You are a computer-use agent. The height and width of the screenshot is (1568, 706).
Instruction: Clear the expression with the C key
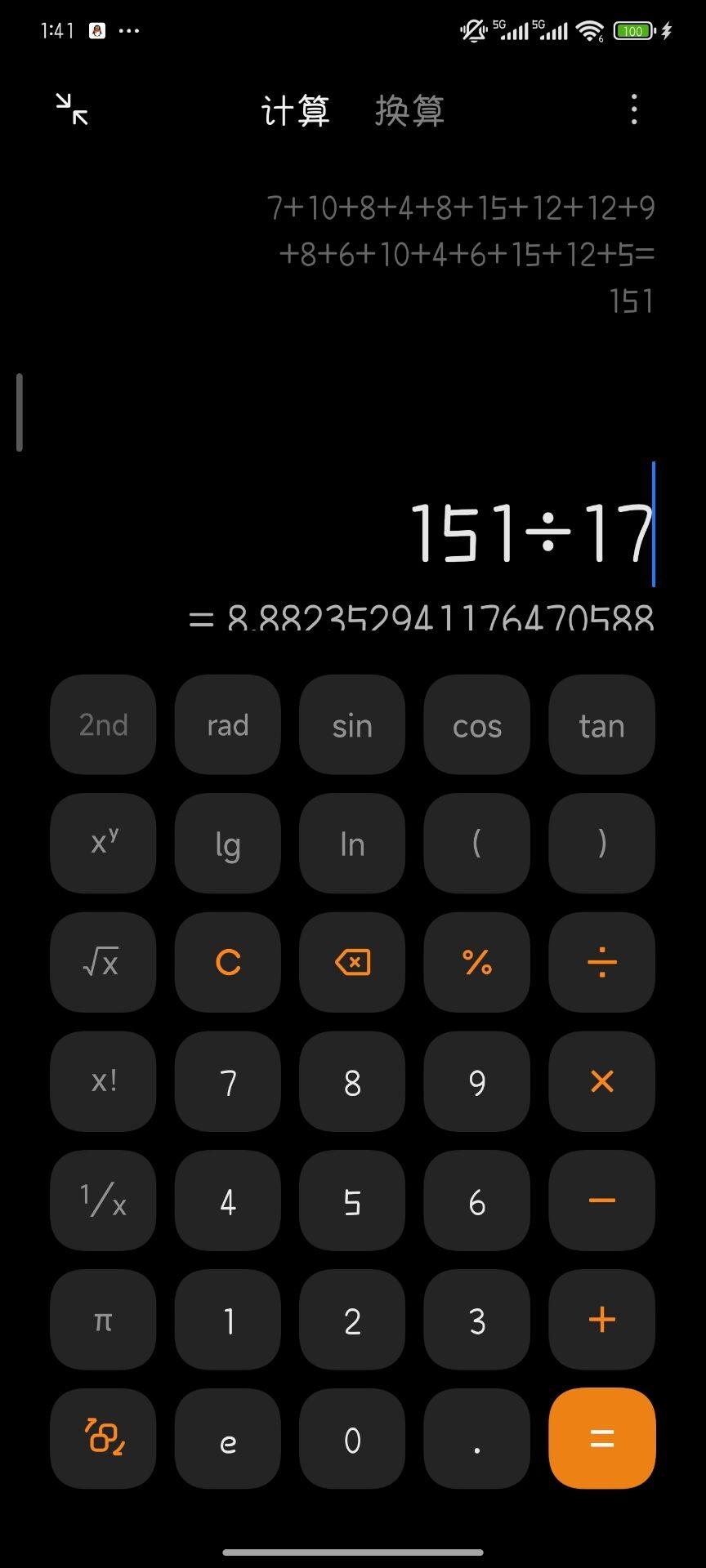(228, 962)
